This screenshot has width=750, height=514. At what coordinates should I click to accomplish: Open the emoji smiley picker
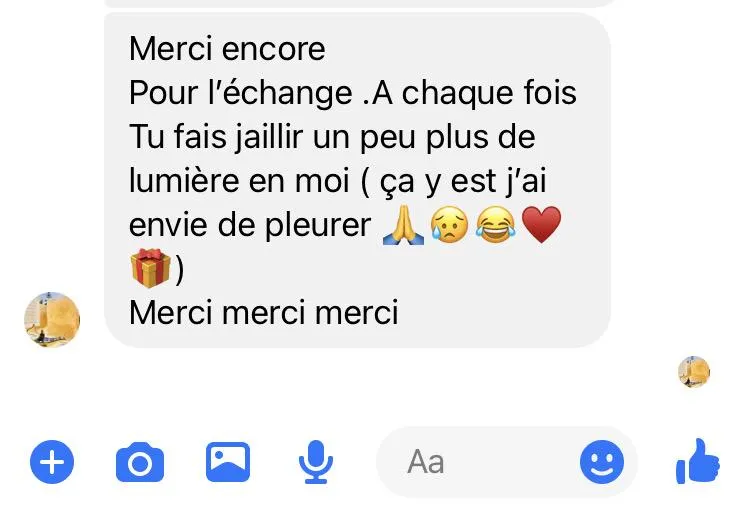[x=602, y=462]
